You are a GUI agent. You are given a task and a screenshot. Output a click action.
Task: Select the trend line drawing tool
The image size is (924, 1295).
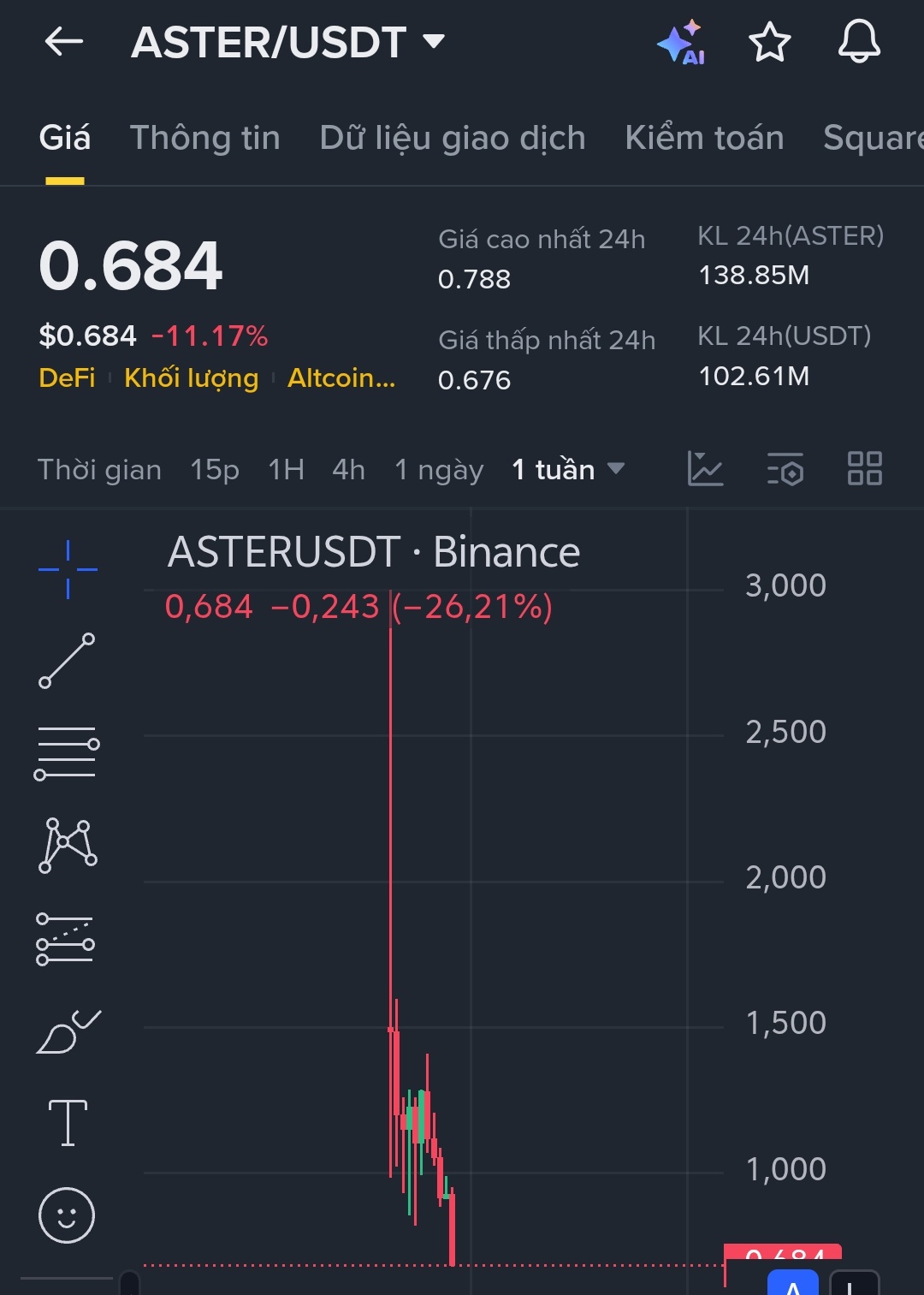tap(67, 661)
